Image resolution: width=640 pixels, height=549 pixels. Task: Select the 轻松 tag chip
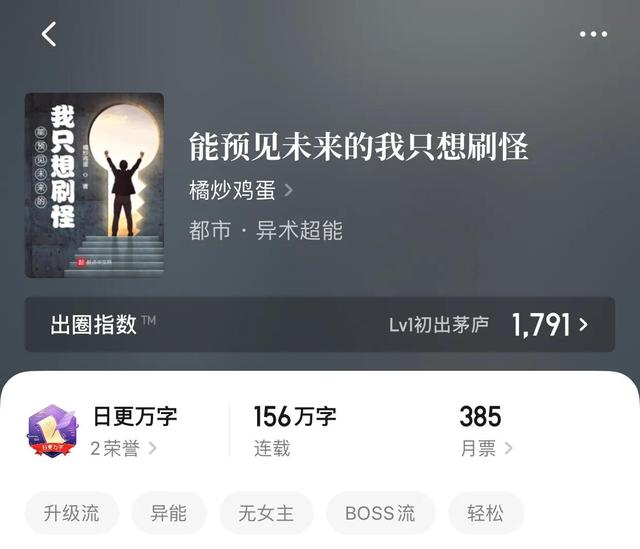coord(486,513)
